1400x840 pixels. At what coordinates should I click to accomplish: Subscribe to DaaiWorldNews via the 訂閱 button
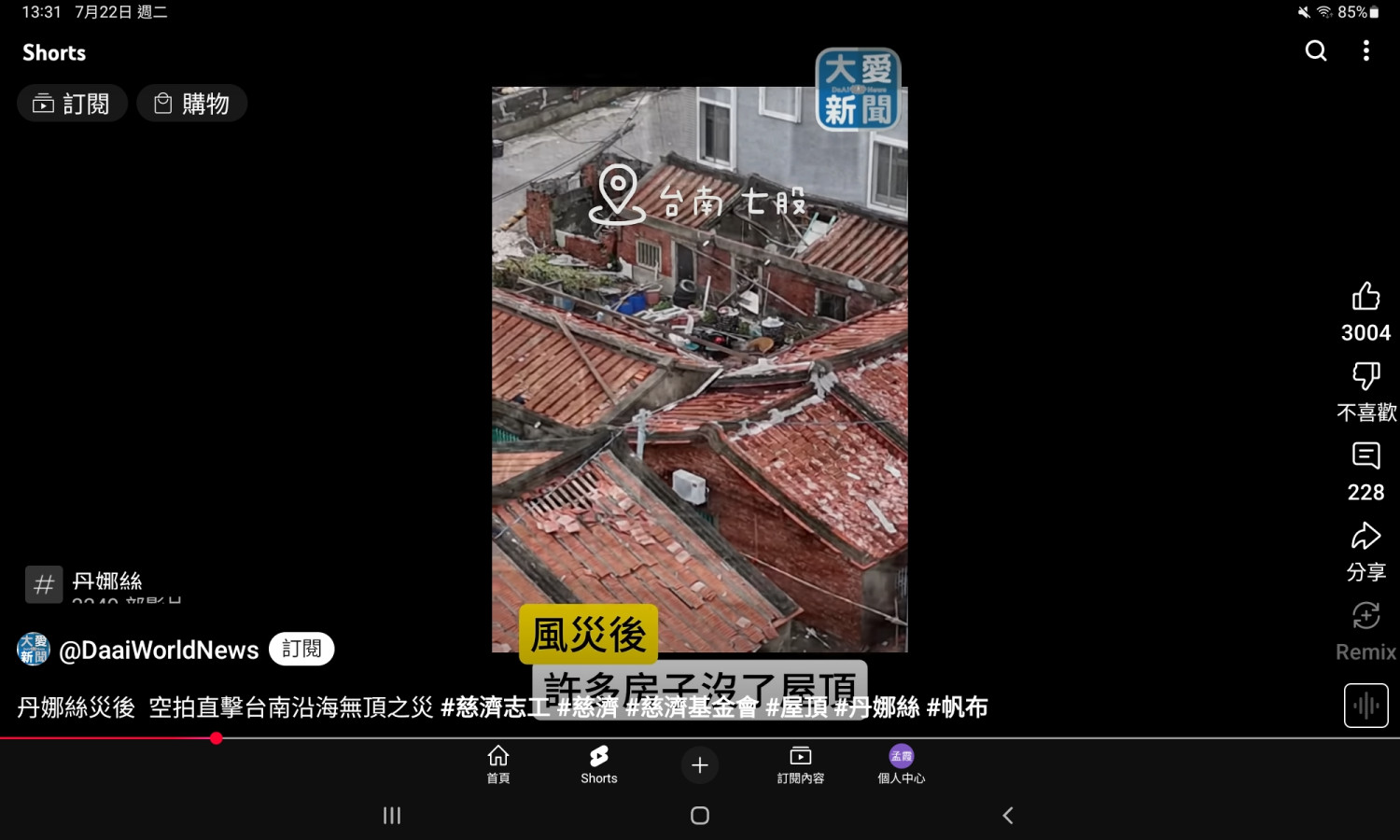click(x=301, y=649)
